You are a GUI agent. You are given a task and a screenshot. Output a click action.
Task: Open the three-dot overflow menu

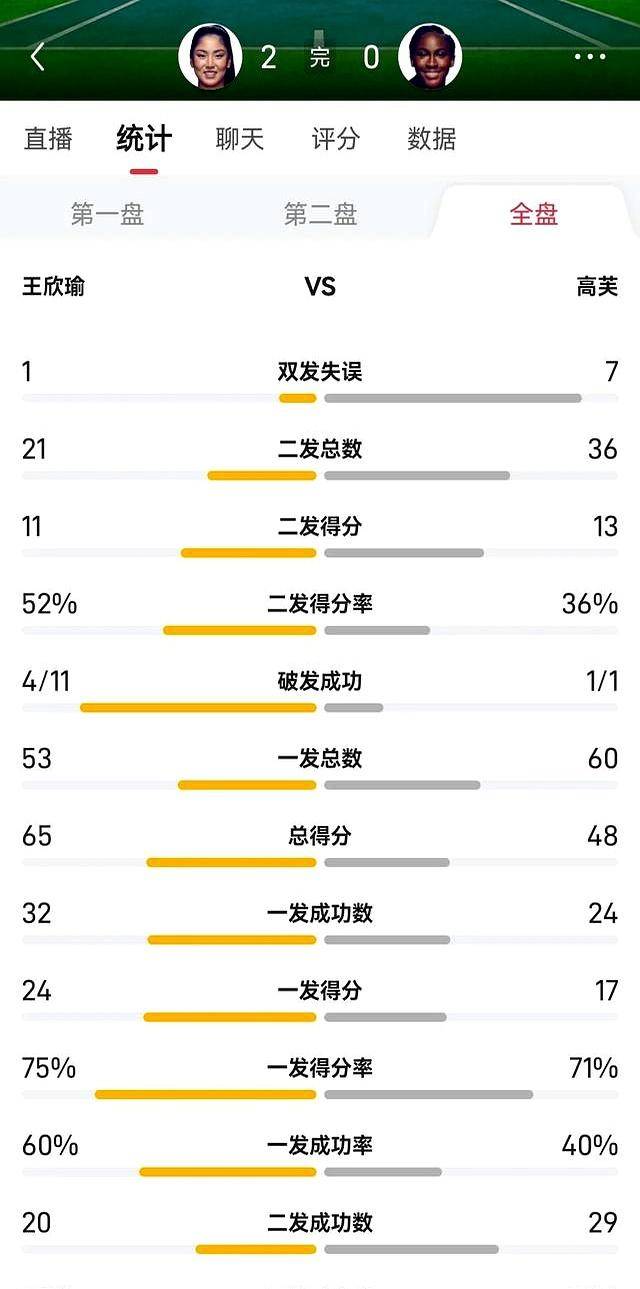[x=590, y=57]
